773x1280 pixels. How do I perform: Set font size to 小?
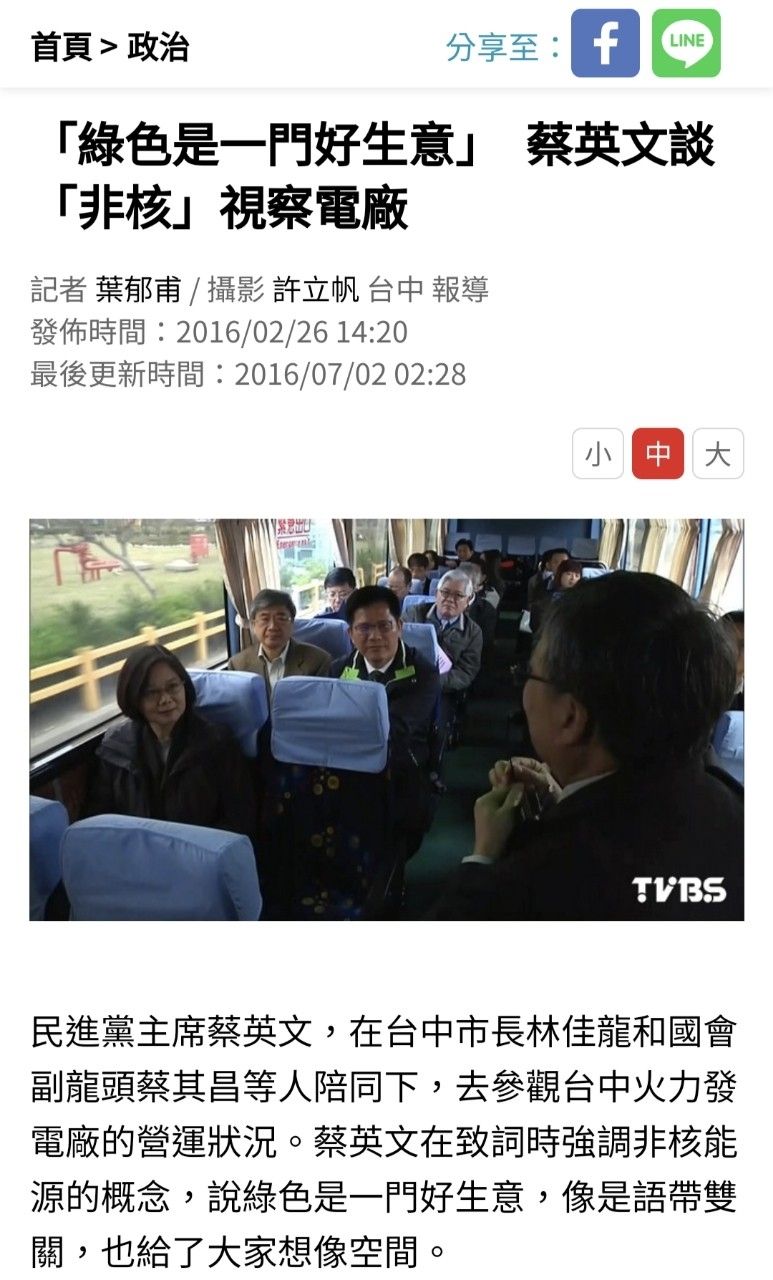pos(598,454)
